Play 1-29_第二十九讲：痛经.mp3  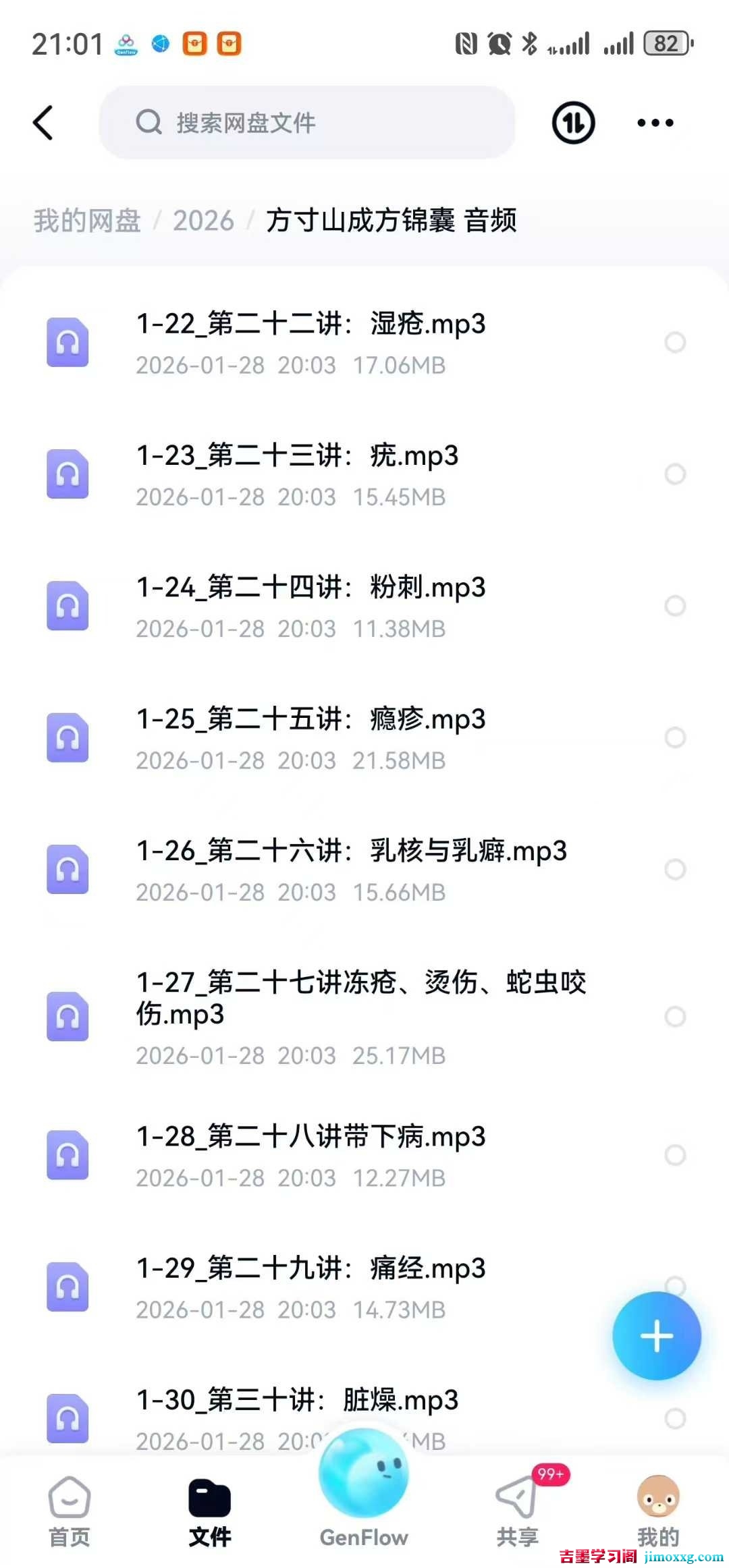point(310,1268)
